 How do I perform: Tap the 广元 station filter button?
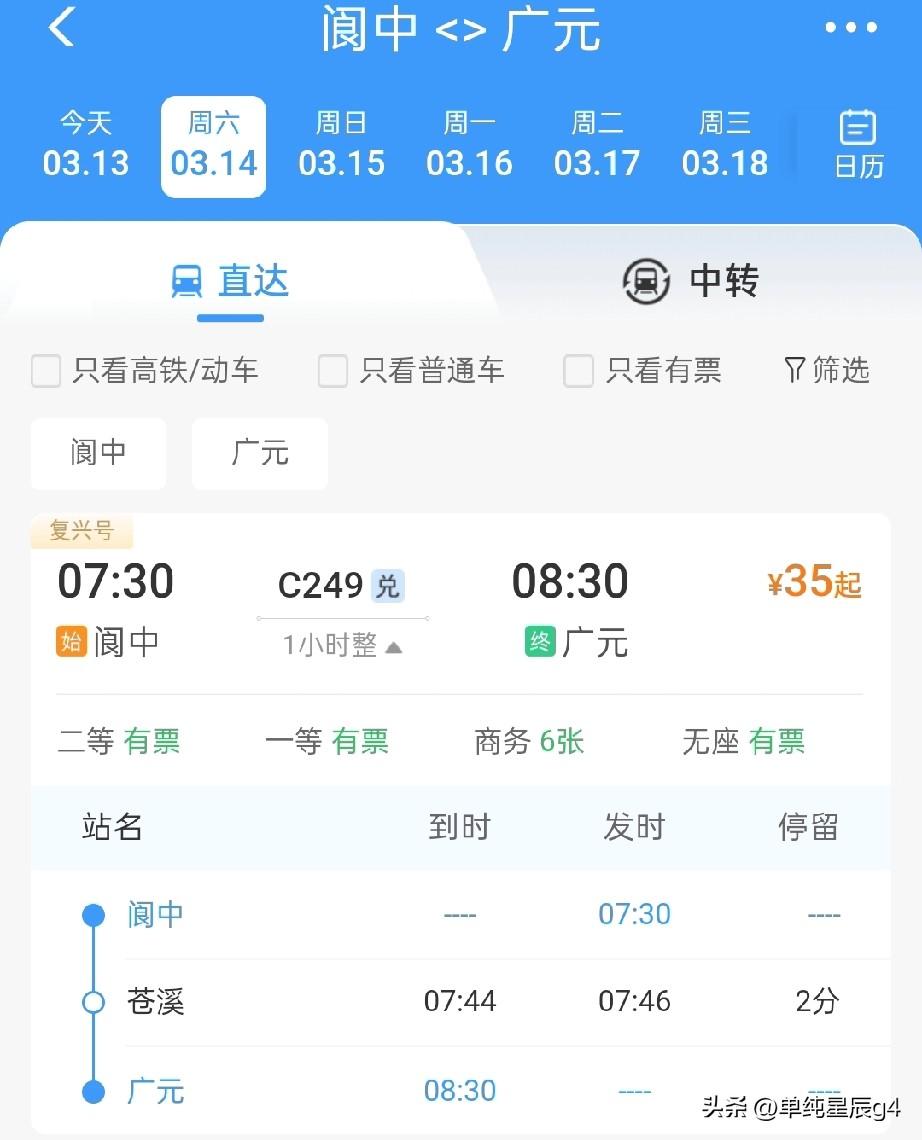(259, 453)
